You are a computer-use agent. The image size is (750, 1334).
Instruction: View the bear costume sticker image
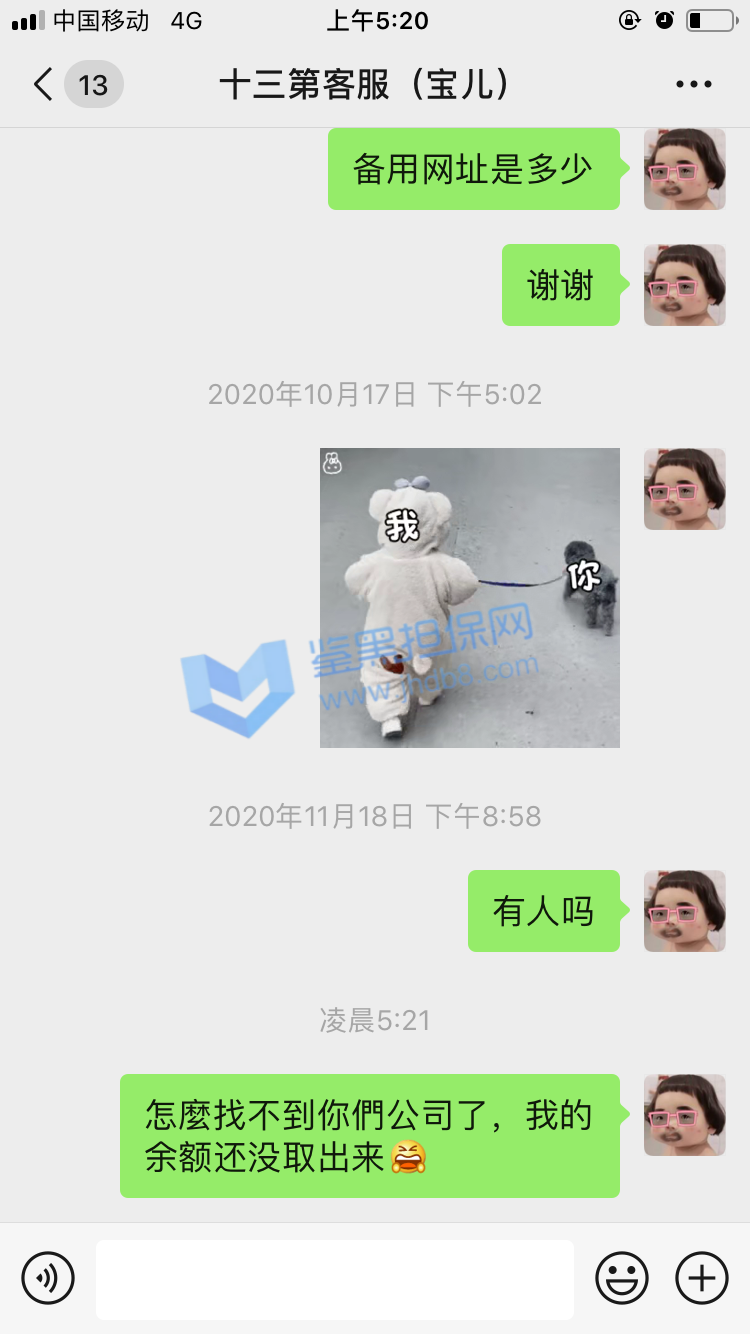coord(469,597)
